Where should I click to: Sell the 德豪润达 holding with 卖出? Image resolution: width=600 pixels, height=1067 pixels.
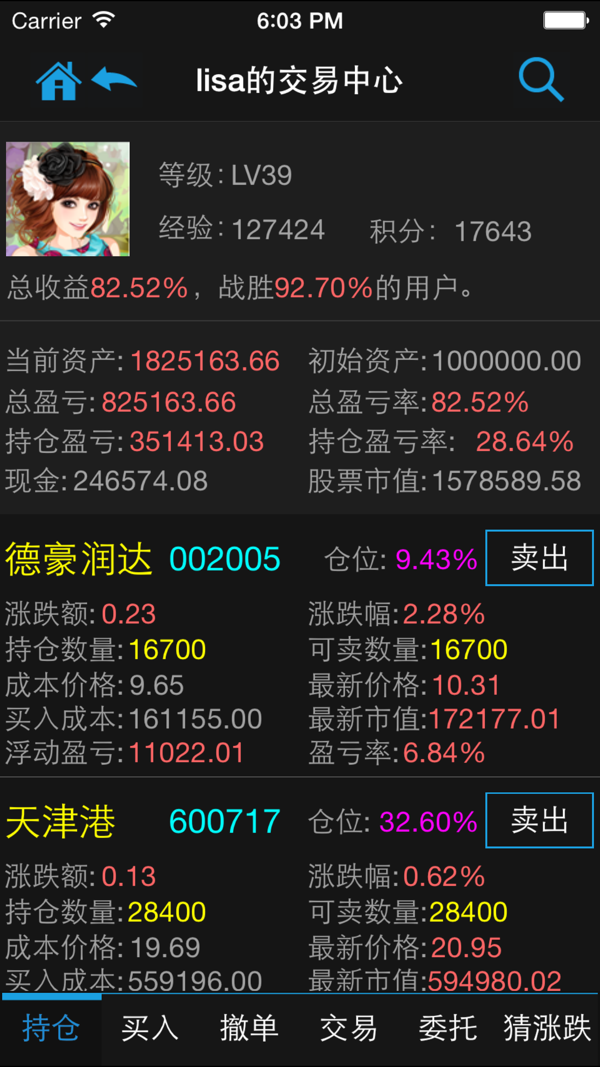[539, 558]
